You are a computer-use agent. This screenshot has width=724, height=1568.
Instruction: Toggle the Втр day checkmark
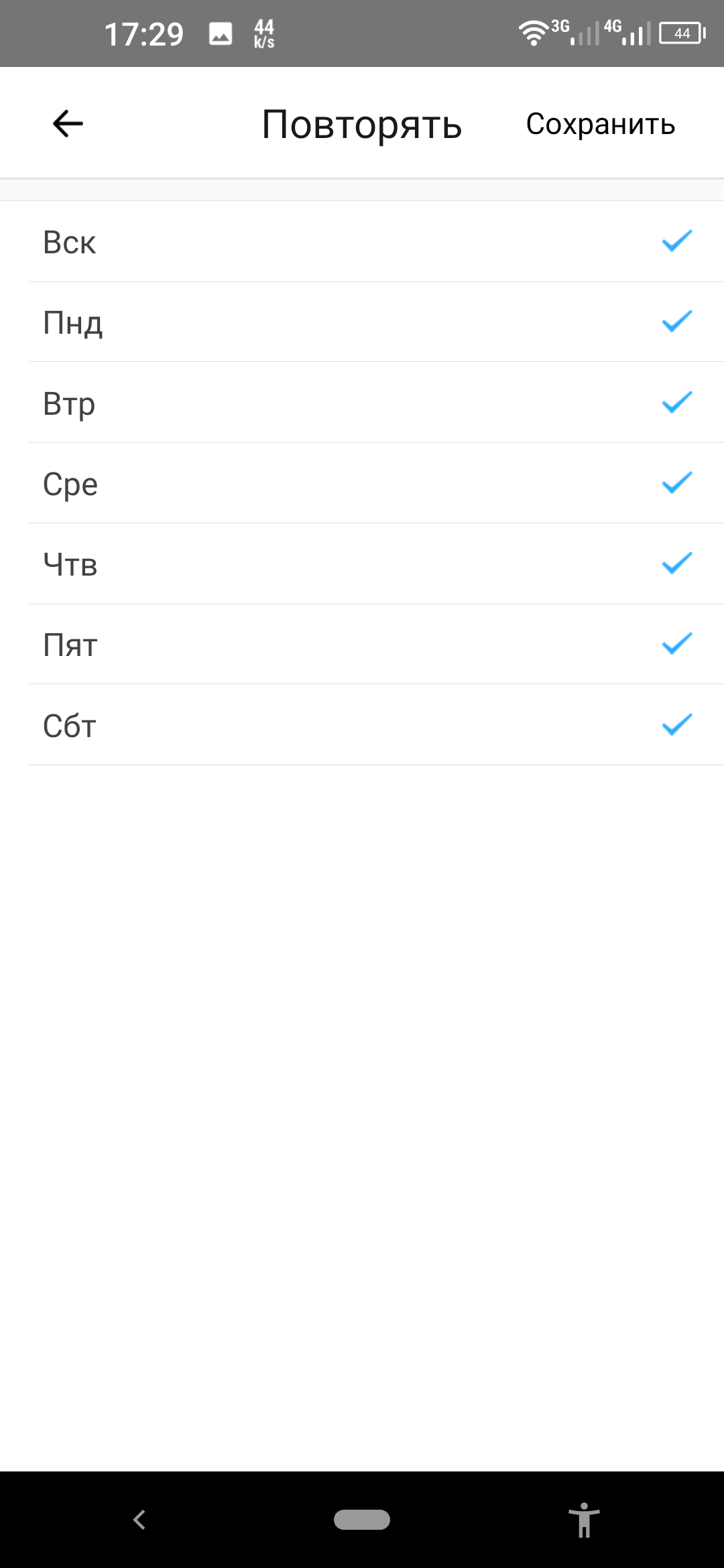pos(362,403)
